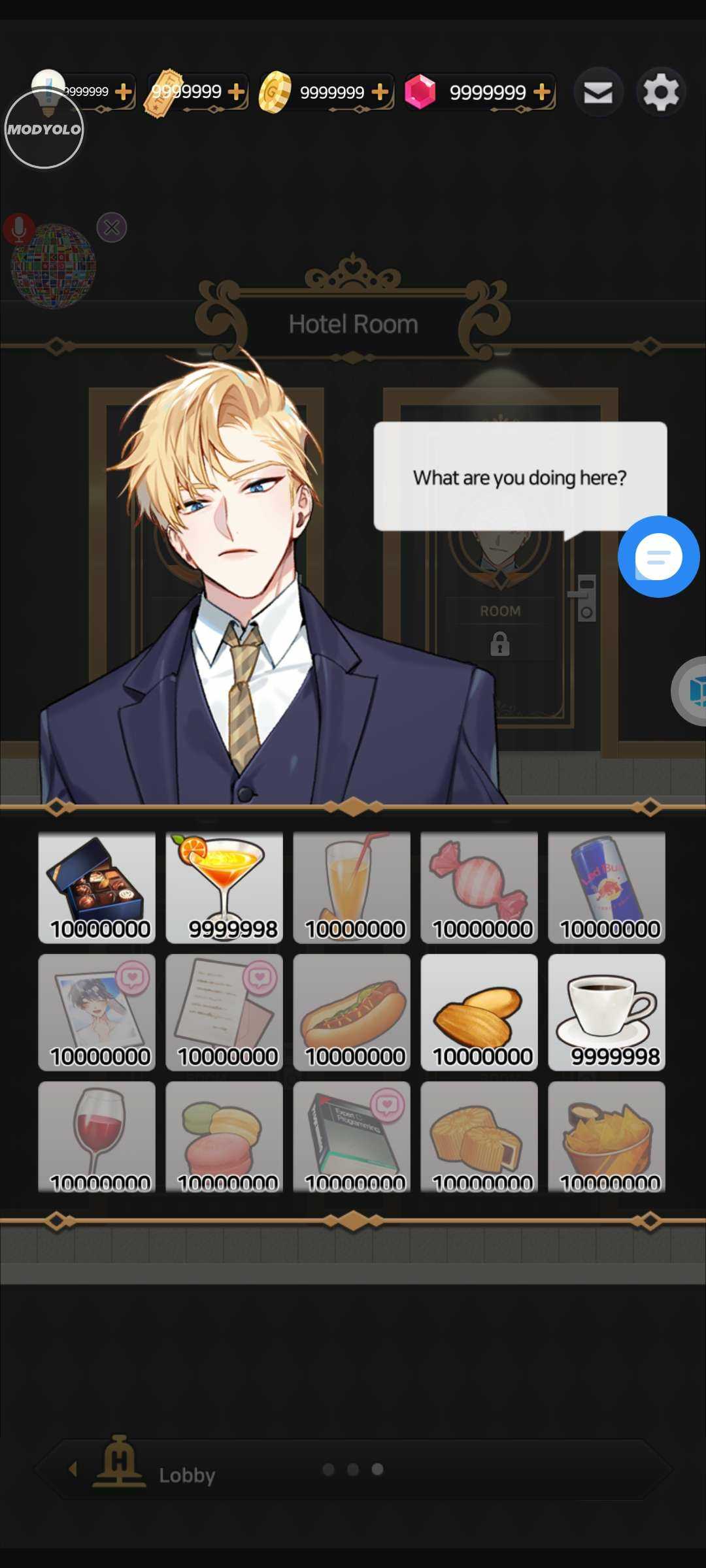Tap the nachos bowl item
This screenshot has height=1568, width=706.
tap(607, 1137)
